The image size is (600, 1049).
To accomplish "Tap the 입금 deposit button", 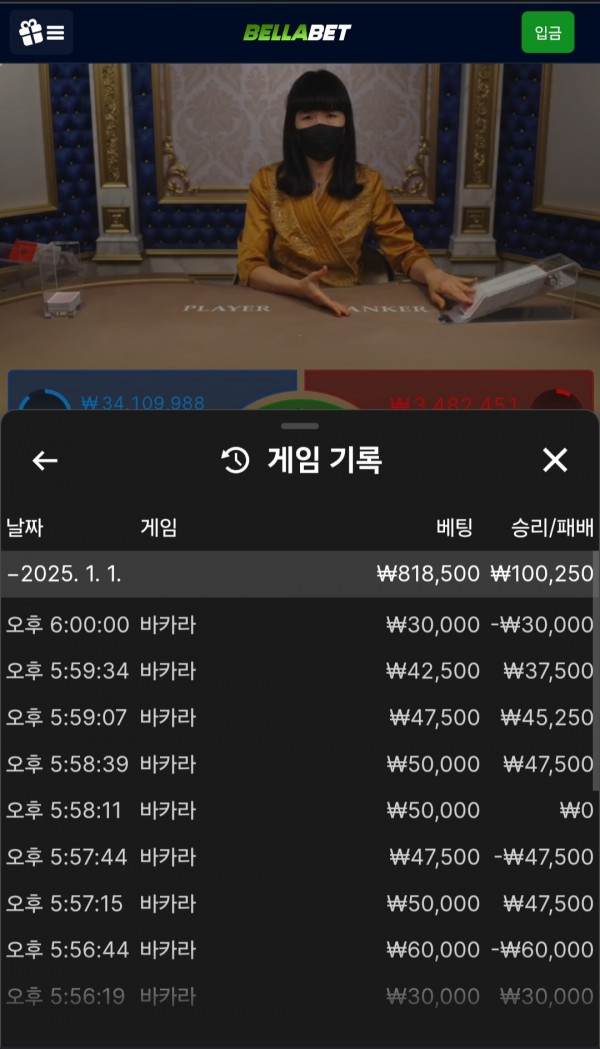I will coord(547,32).
